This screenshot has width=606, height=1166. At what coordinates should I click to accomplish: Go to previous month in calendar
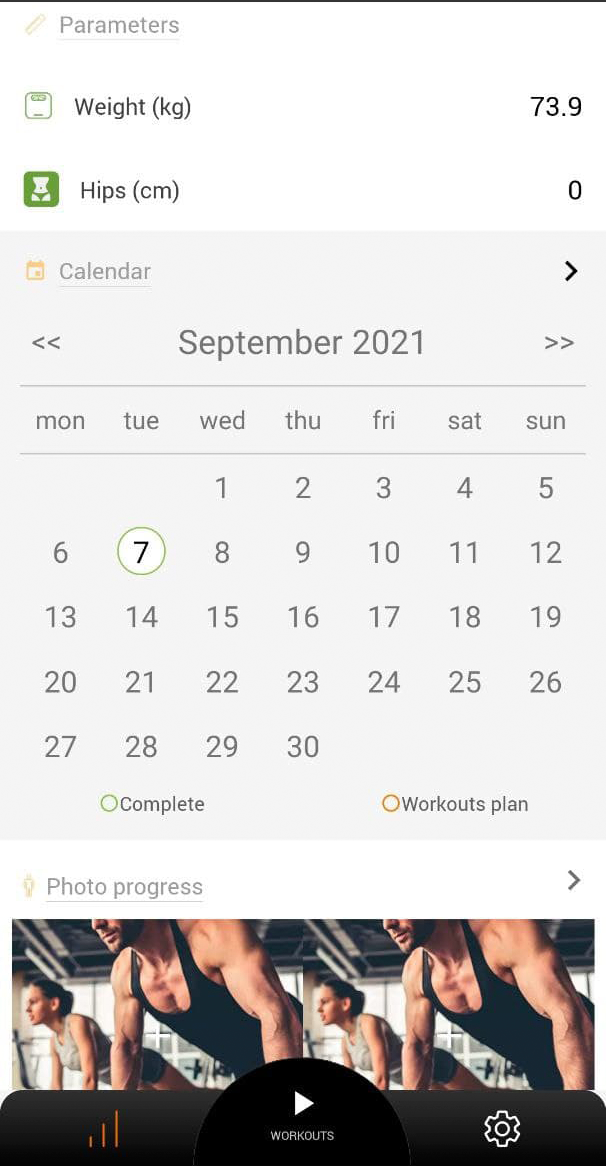tap(46, 343)
